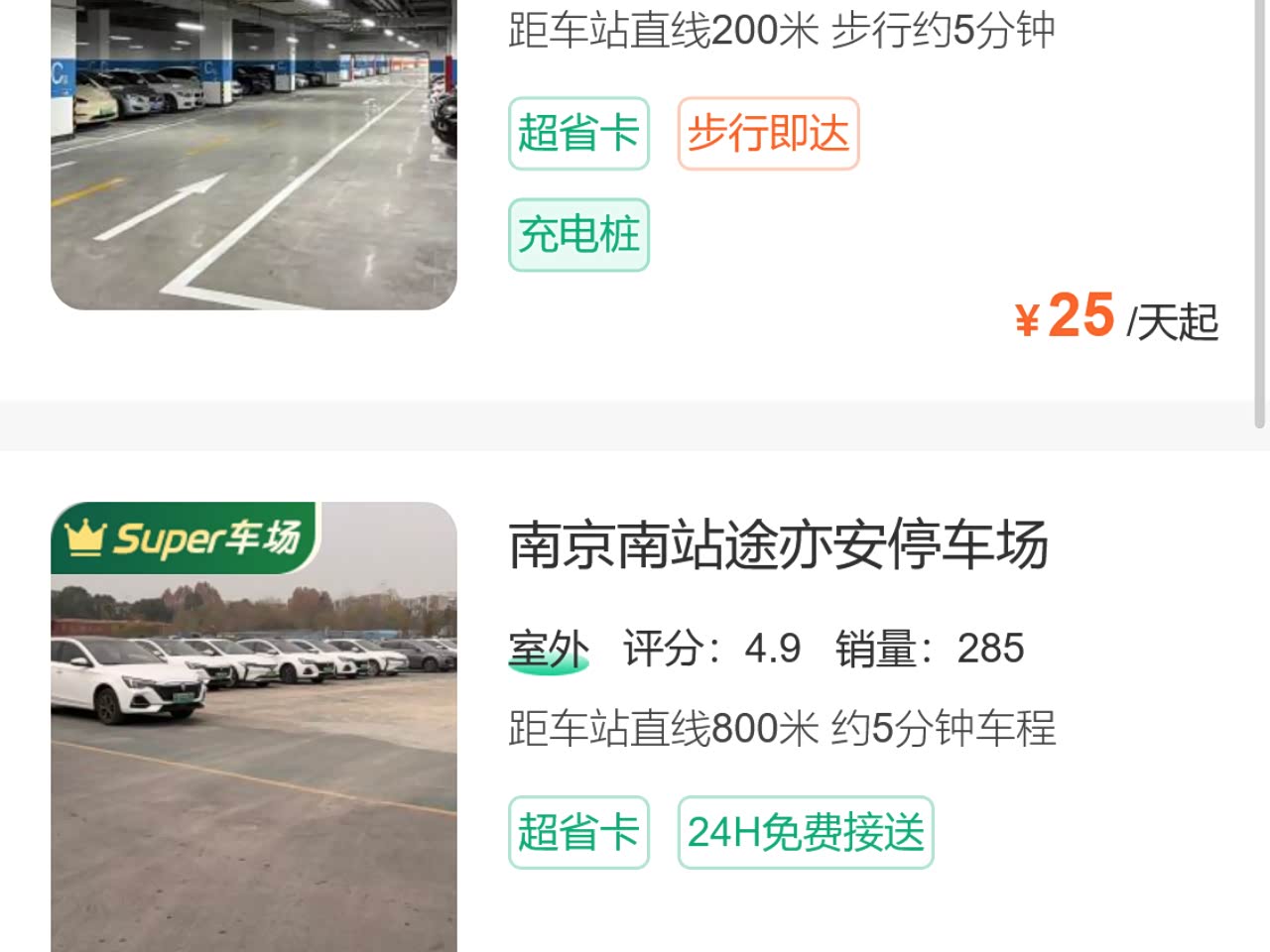The height and width of the screenshot is (952, 1270).
Task: Open the indoor garage photo for the ¥25 listing
Action: coord(254,159)
